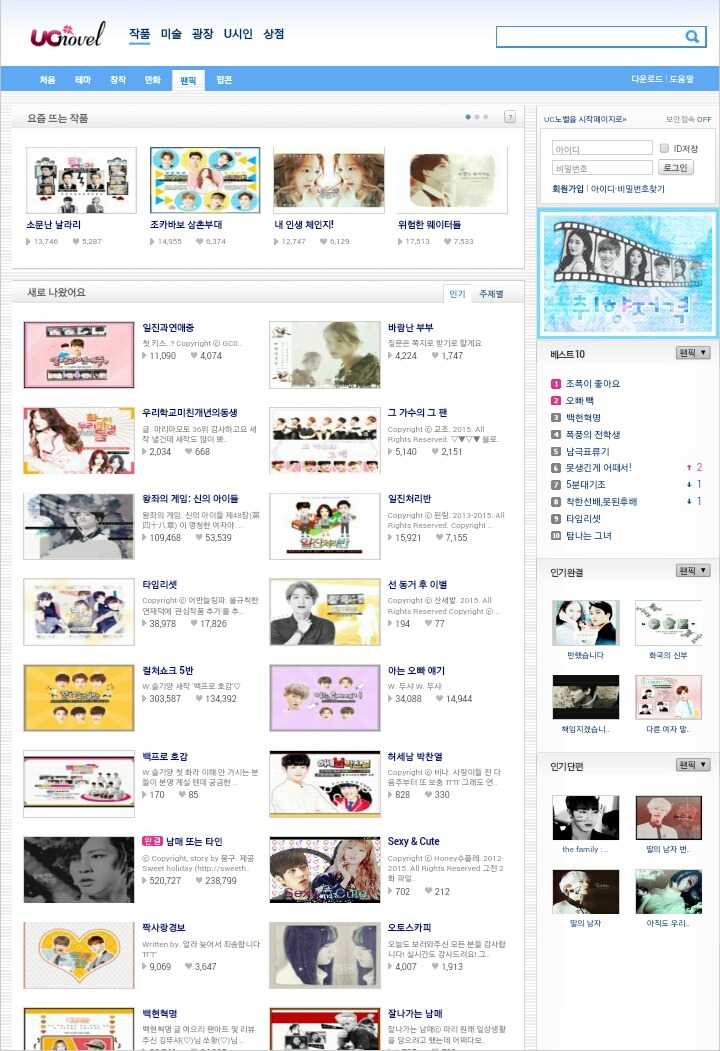720x1051 pixels.
Task: Open 조폭이 좋아요 in 베스트10
Action: pos(593,384)
